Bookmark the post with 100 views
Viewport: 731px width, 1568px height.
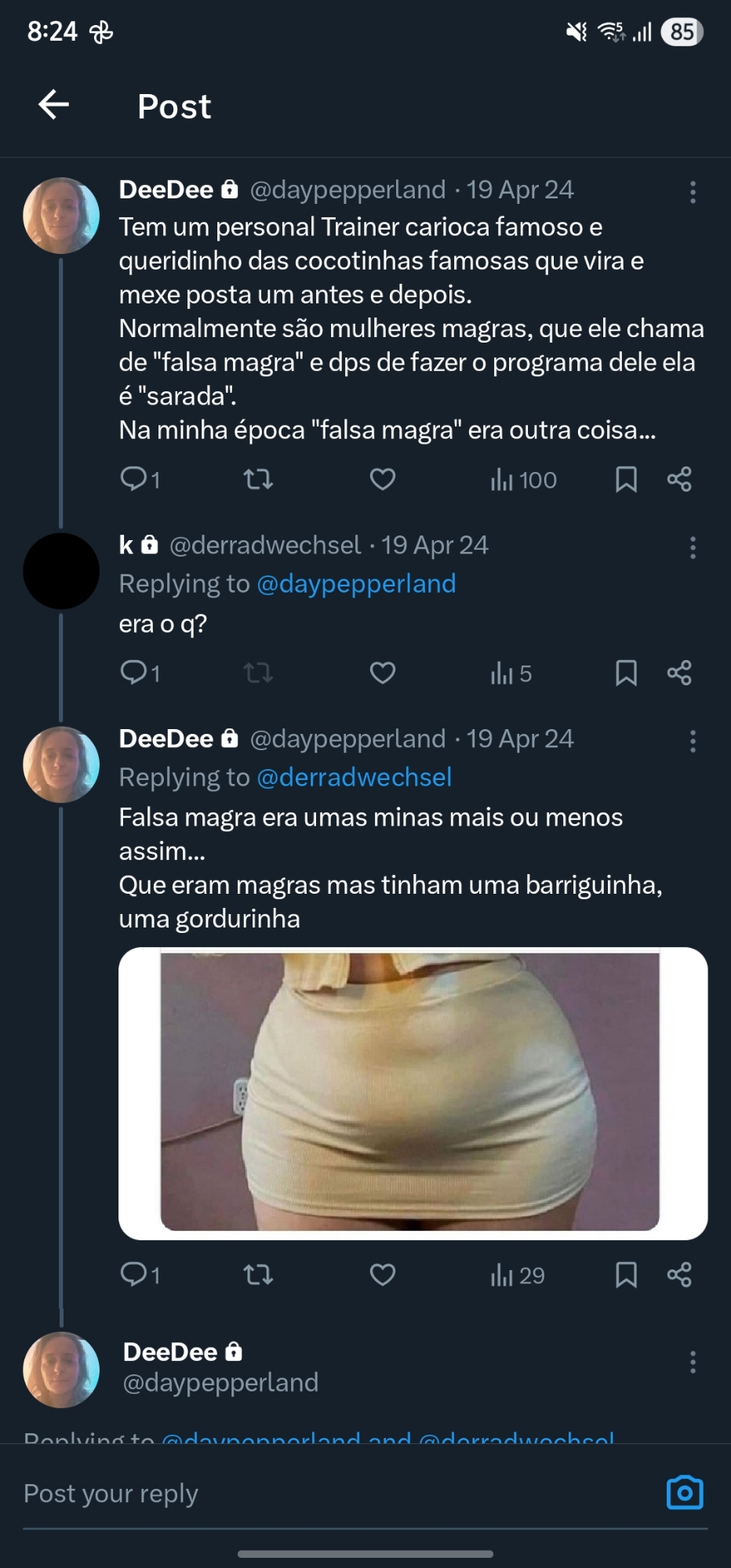click(626, 479)
